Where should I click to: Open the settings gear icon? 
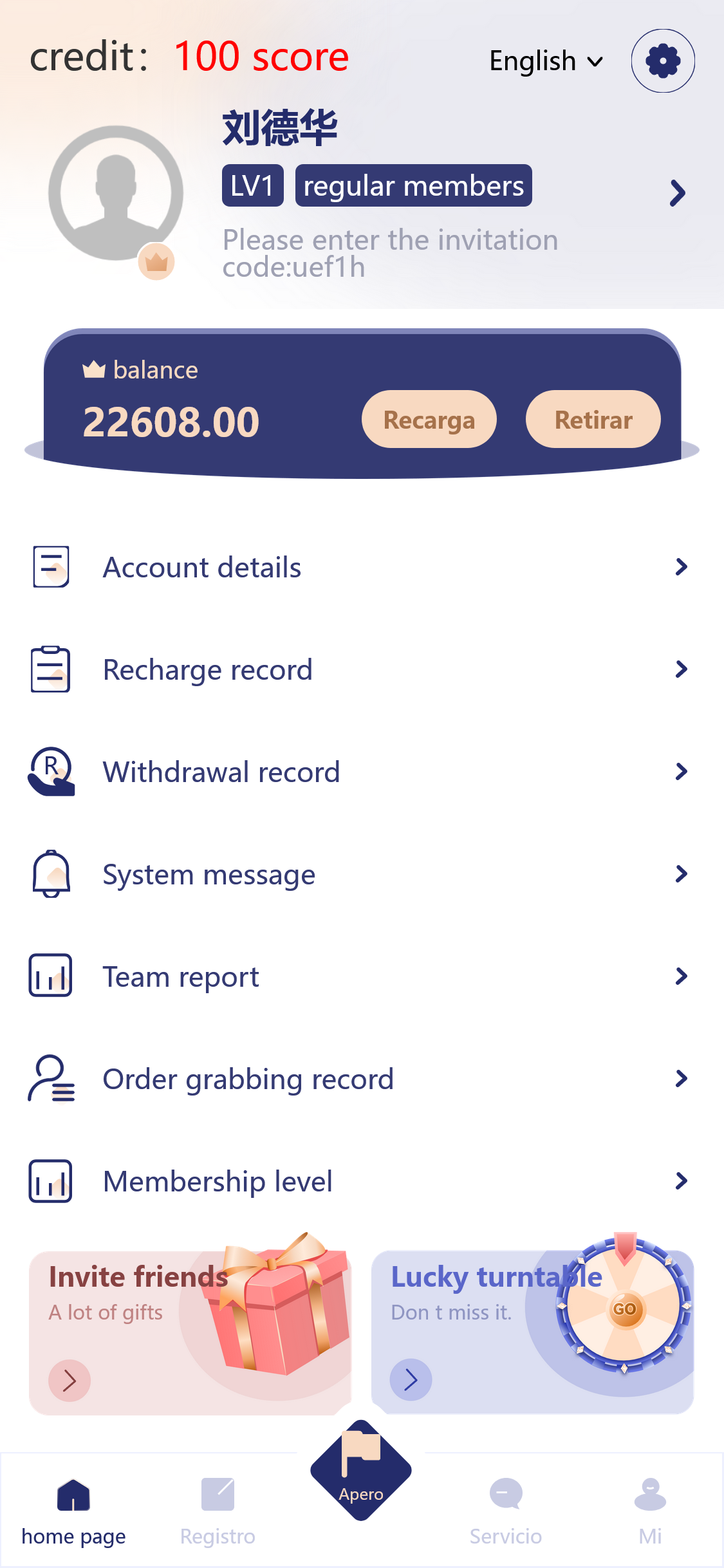(x=662, y=61)
